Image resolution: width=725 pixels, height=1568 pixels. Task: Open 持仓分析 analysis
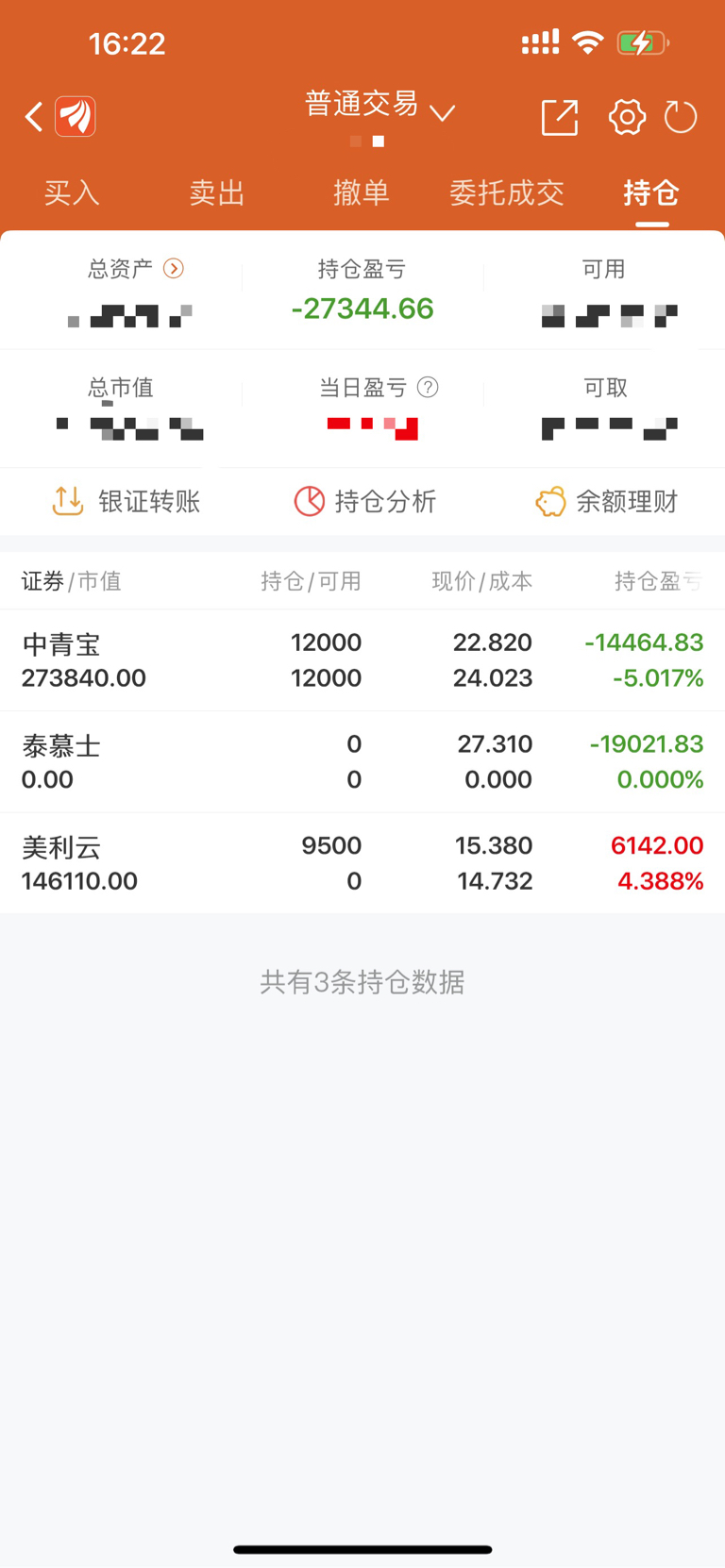[364, 501]
